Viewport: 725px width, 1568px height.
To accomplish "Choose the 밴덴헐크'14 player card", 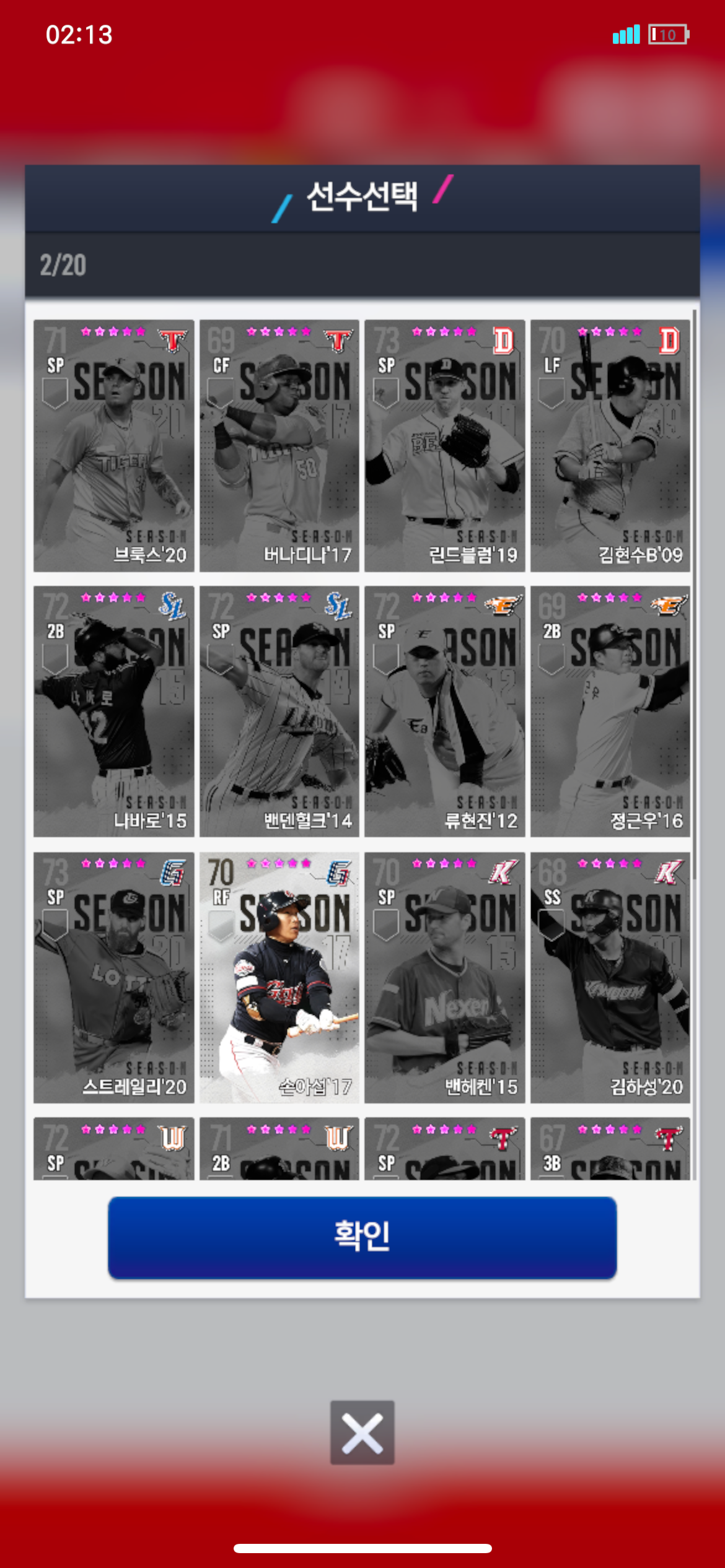I will pyautogui.click(x=279, y=711).
